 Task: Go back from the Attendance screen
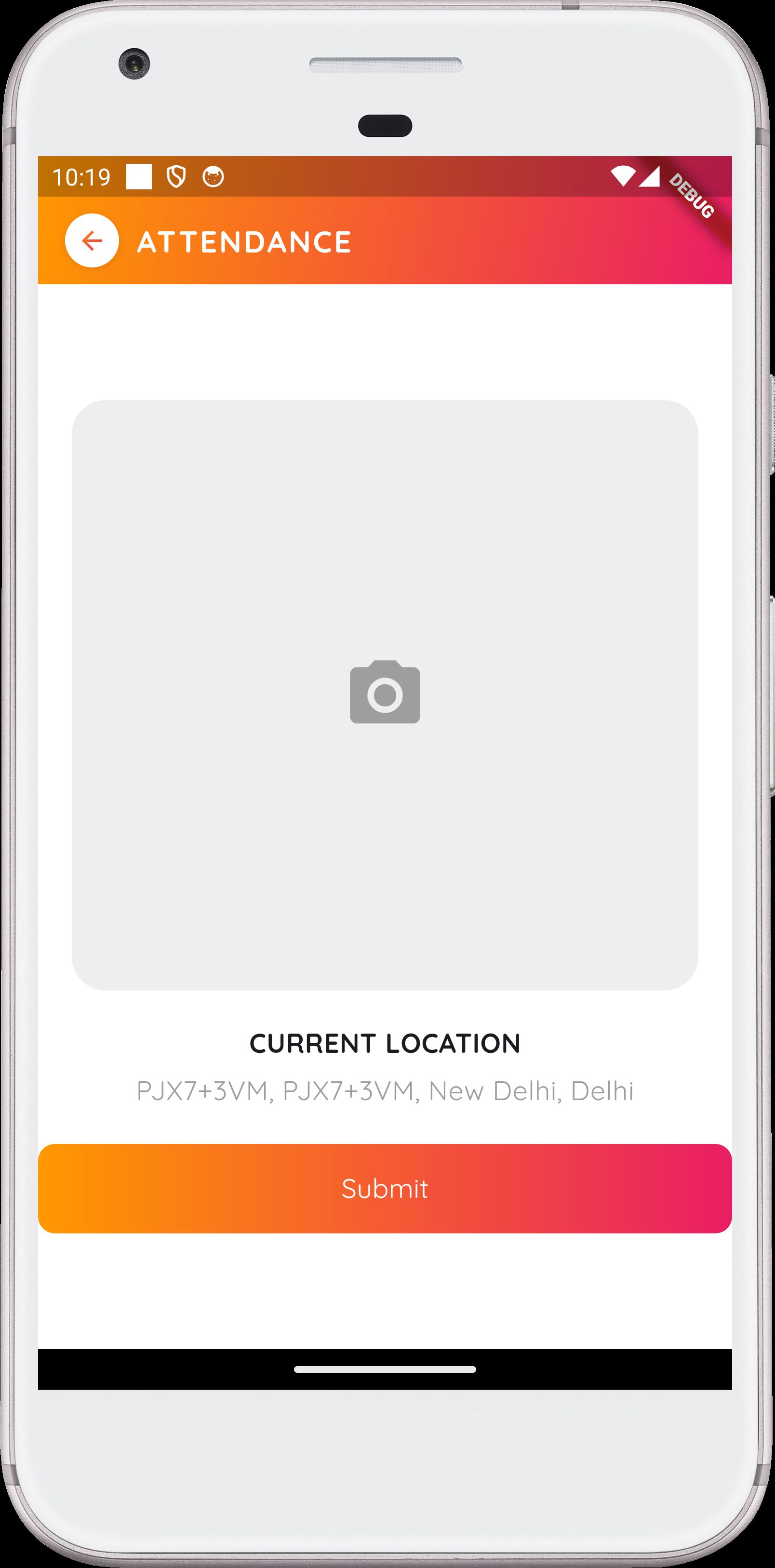pyautogui.click(x=92, y=241)
